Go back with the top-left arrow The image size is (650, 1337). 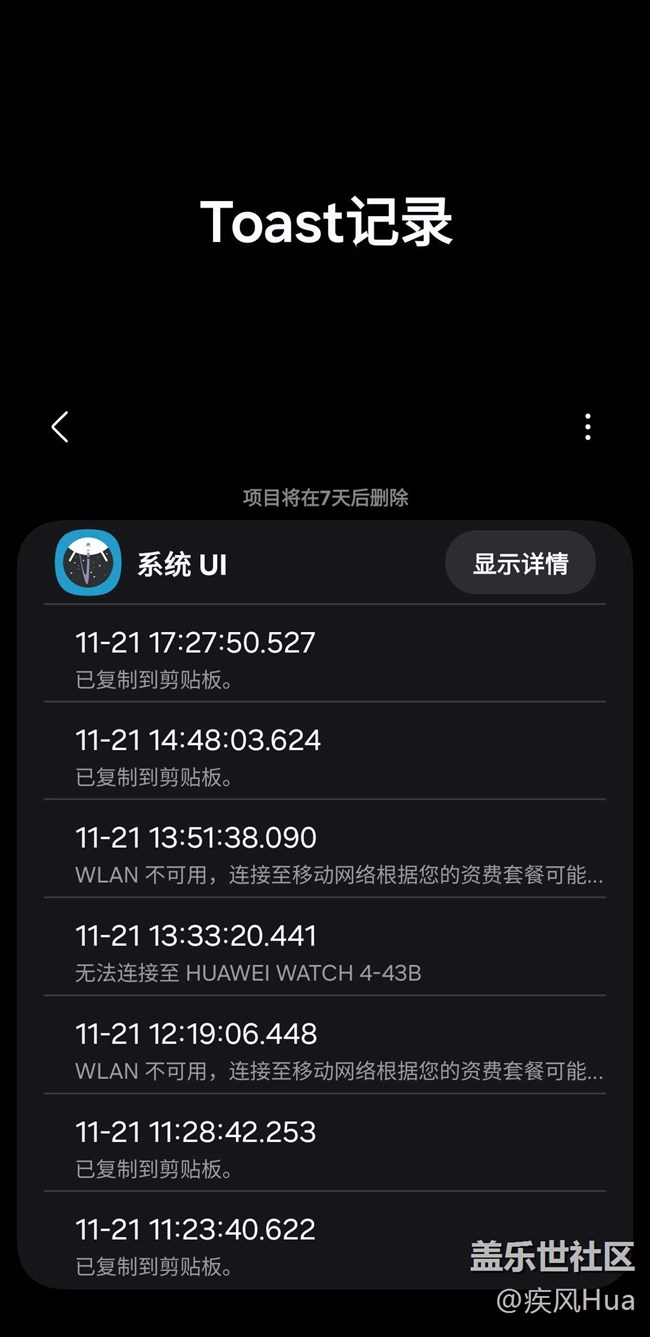pyautogui.click(x=60, y=427)
